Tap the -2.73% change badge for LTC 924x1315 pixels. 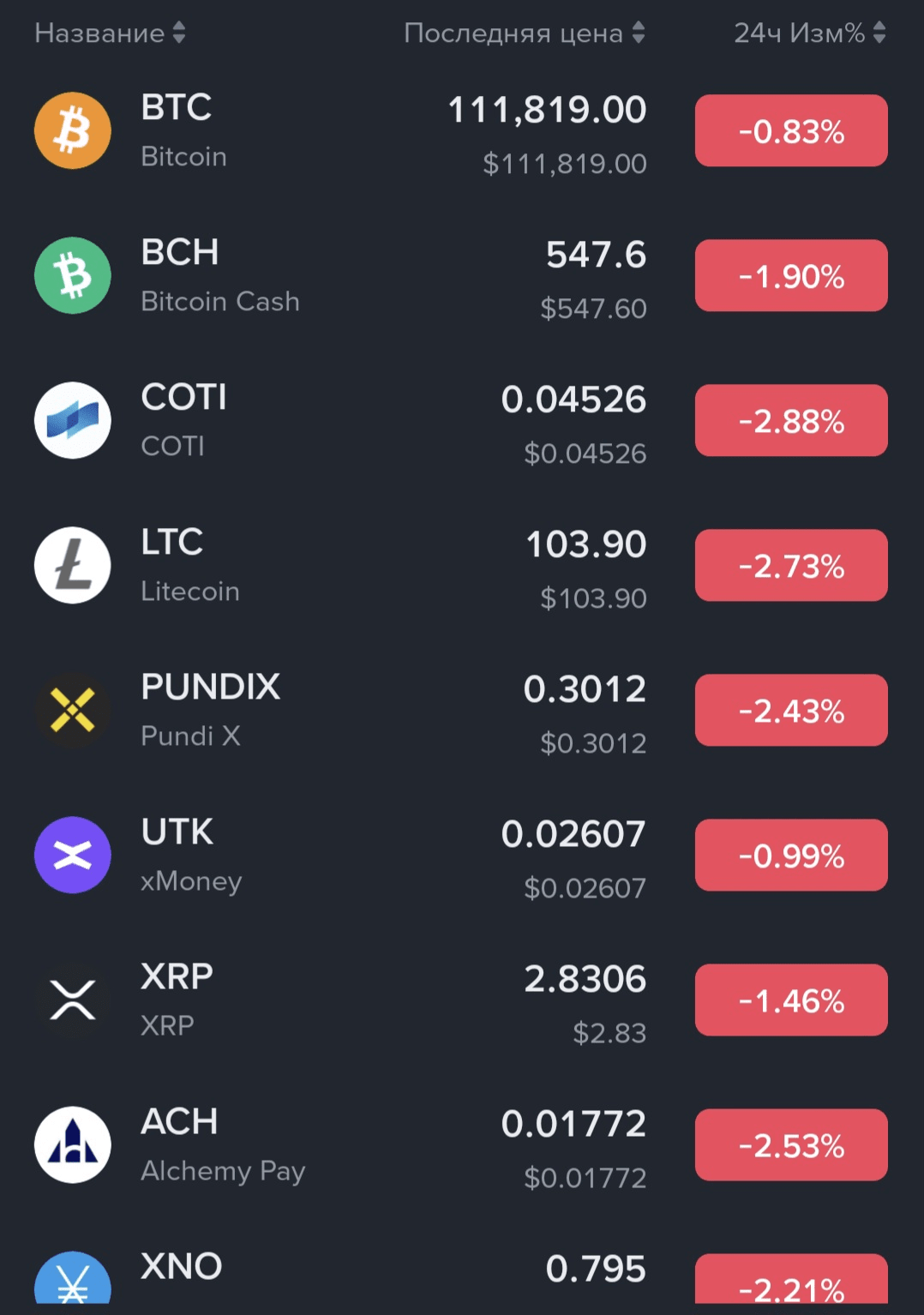(791, 566)
